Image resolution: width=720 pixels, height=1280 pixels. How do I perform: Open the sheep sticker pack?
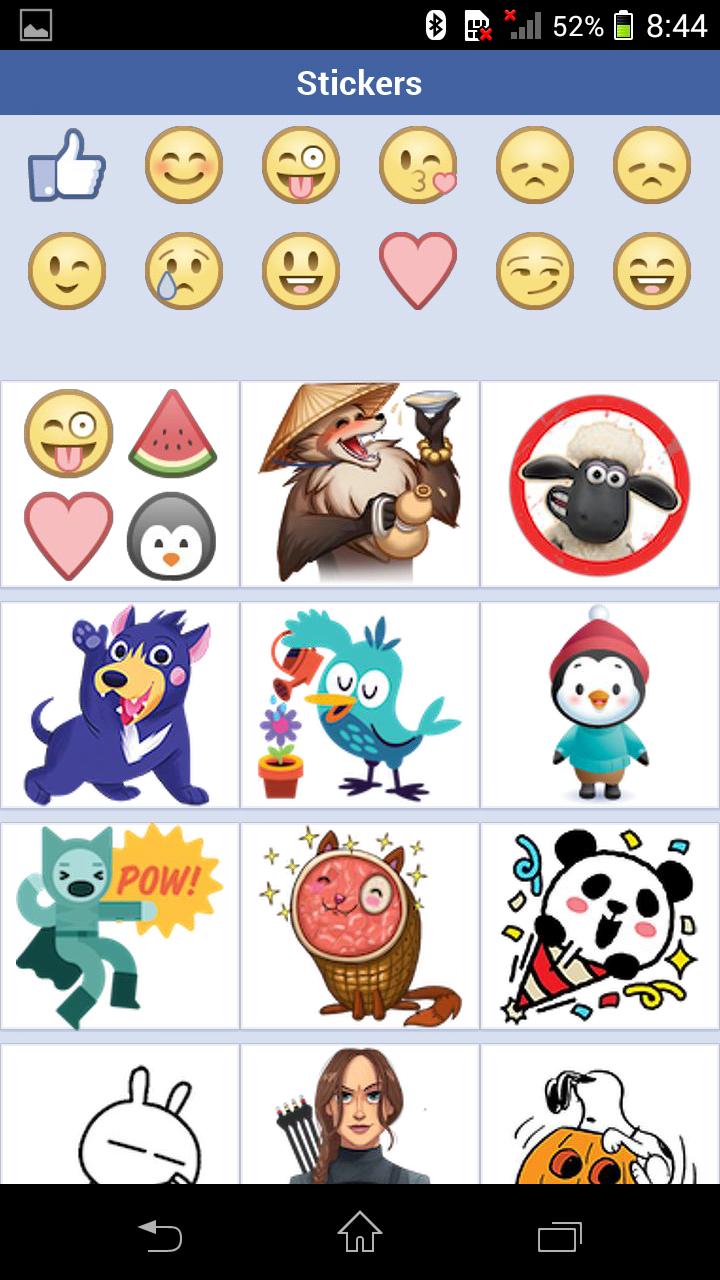coord(600,484)
